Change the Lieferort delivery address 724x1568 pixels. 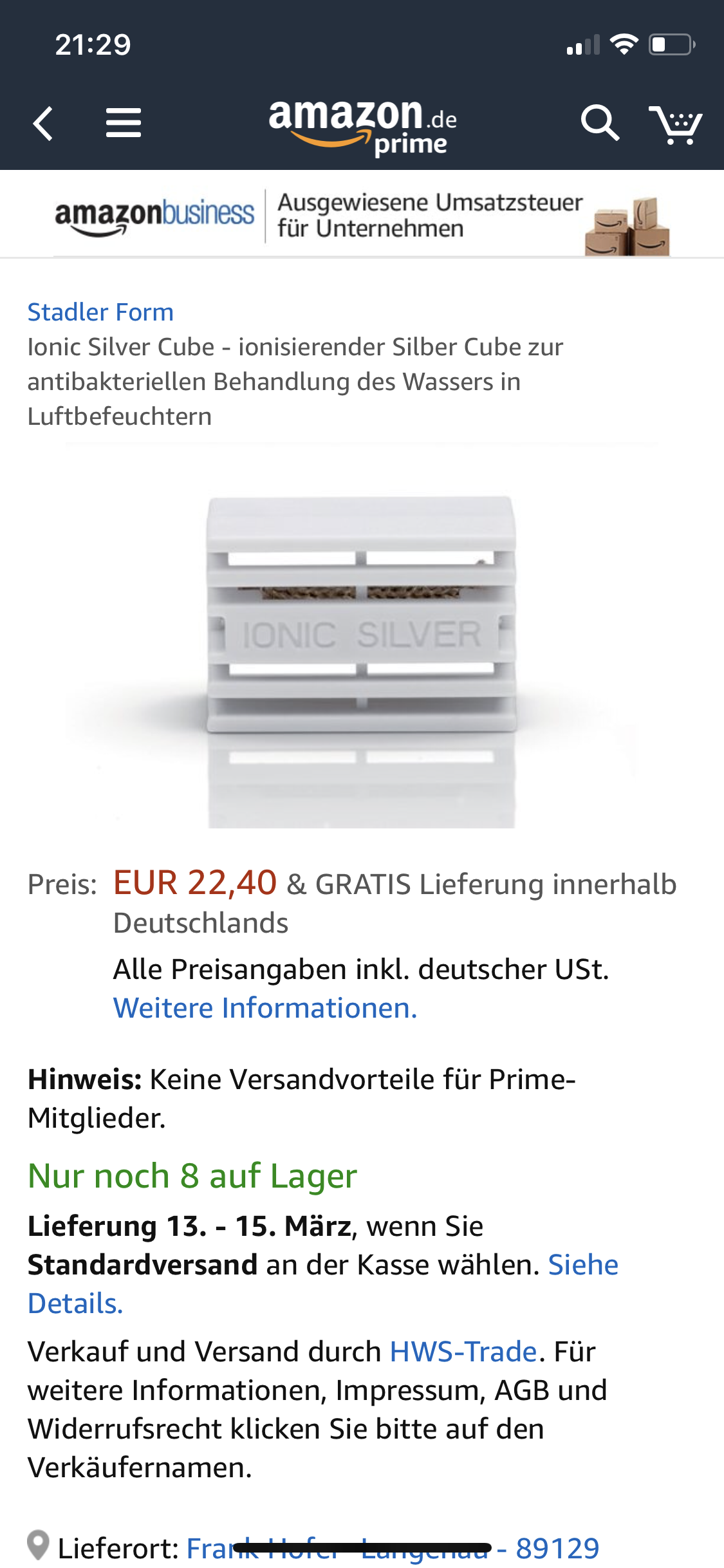(x=393, y=1547)
